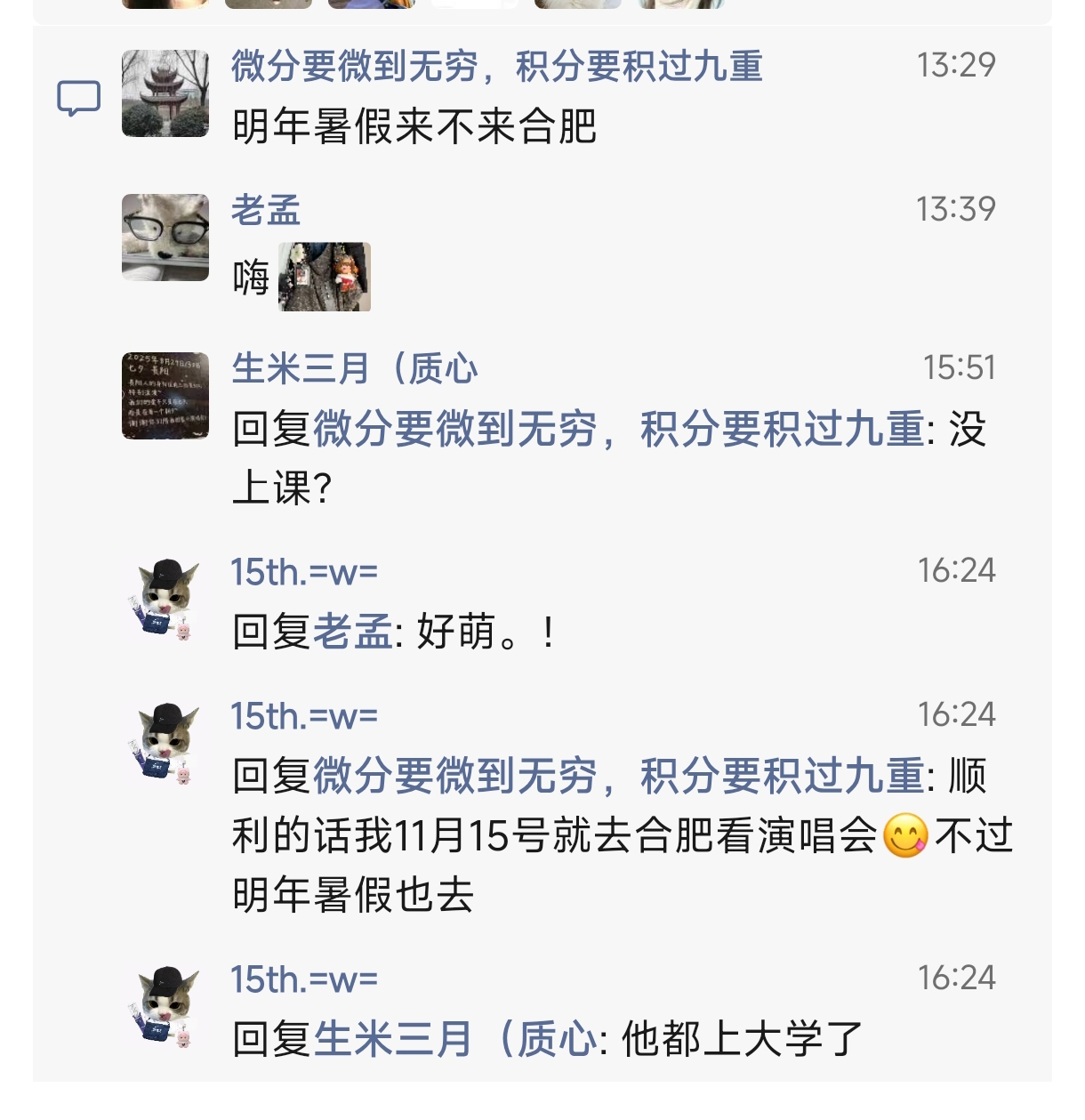Viewport: 1085px width, 1120px height.
Task: Reply to the comment about 11月15号 concert
Action: pos(551,836)
